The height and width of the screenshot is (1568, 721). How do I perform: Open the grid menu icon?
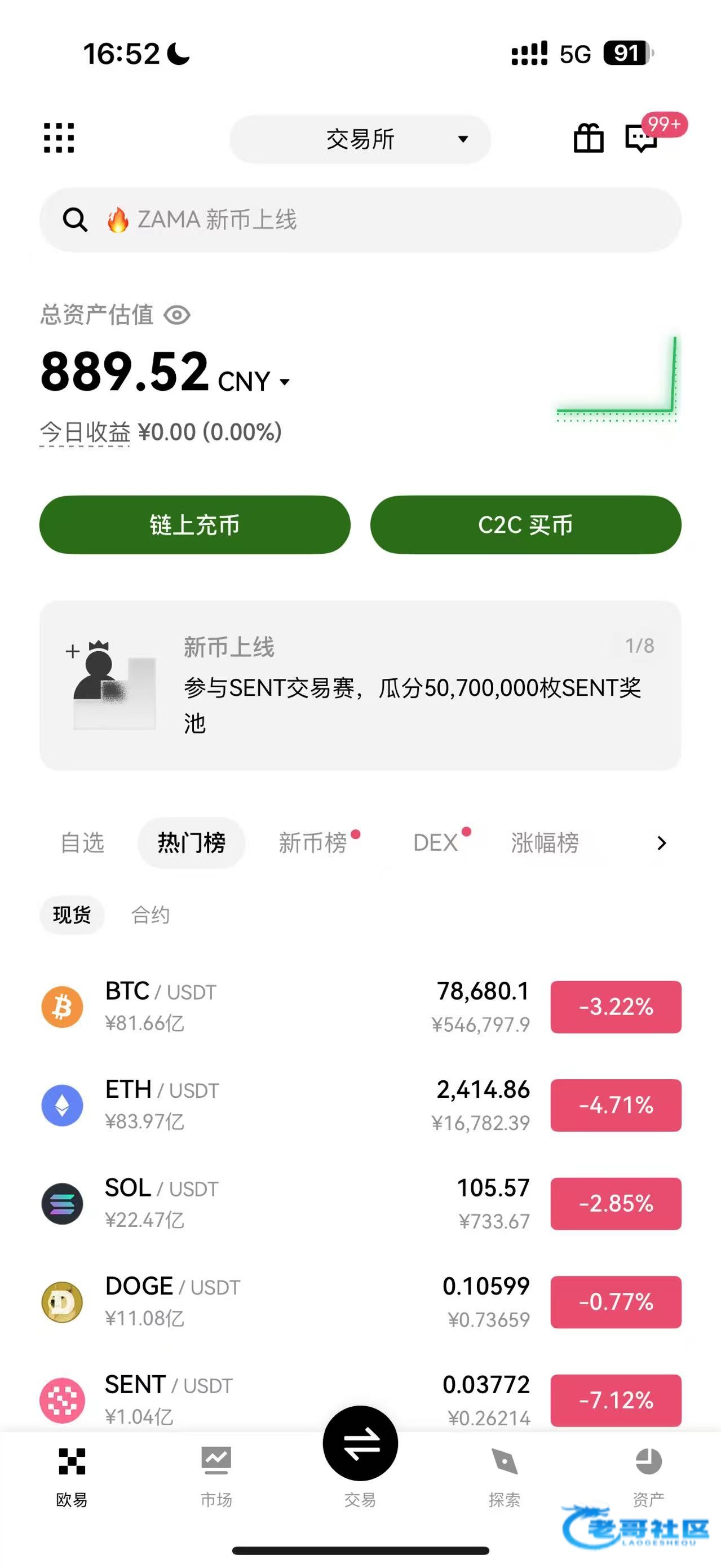point(59,138)
